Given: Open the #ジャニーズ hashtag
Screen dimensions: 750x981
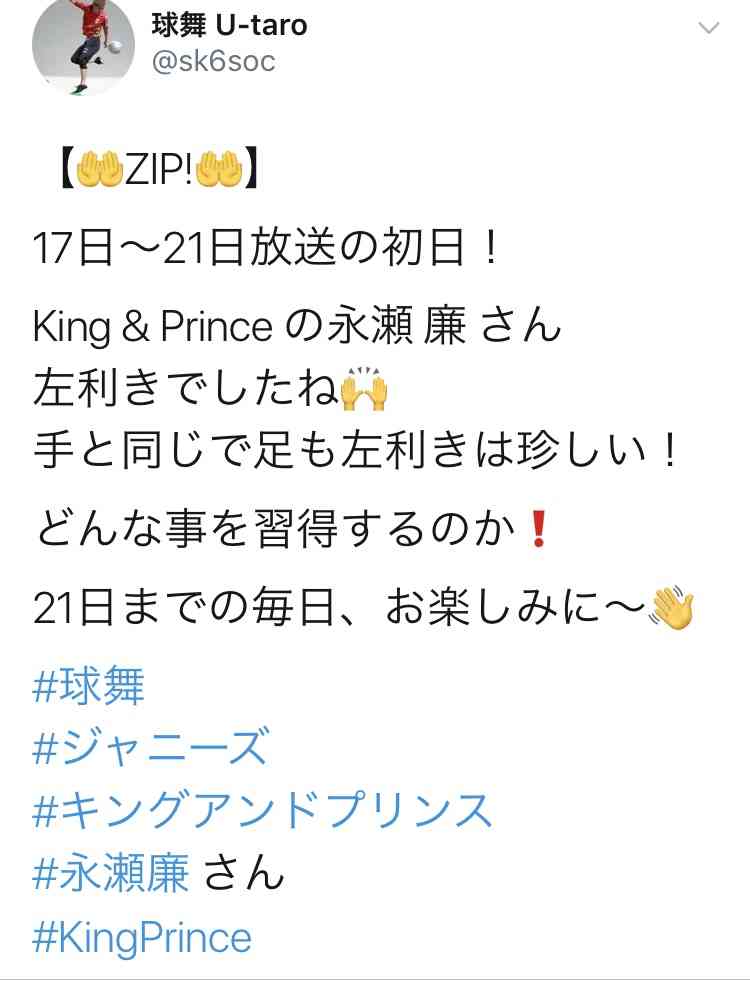Looking at the screenshot, I should [x=152, y=749].
